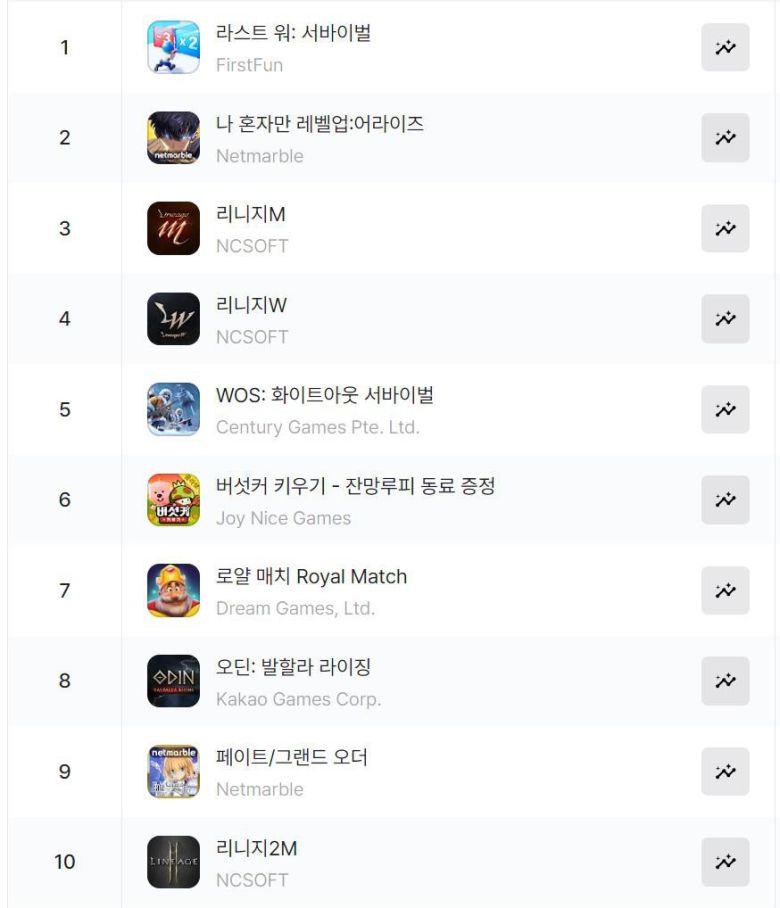View trend chart for 라스트 워: 서바이벌

pyautogui.click(x=725, y=47)
